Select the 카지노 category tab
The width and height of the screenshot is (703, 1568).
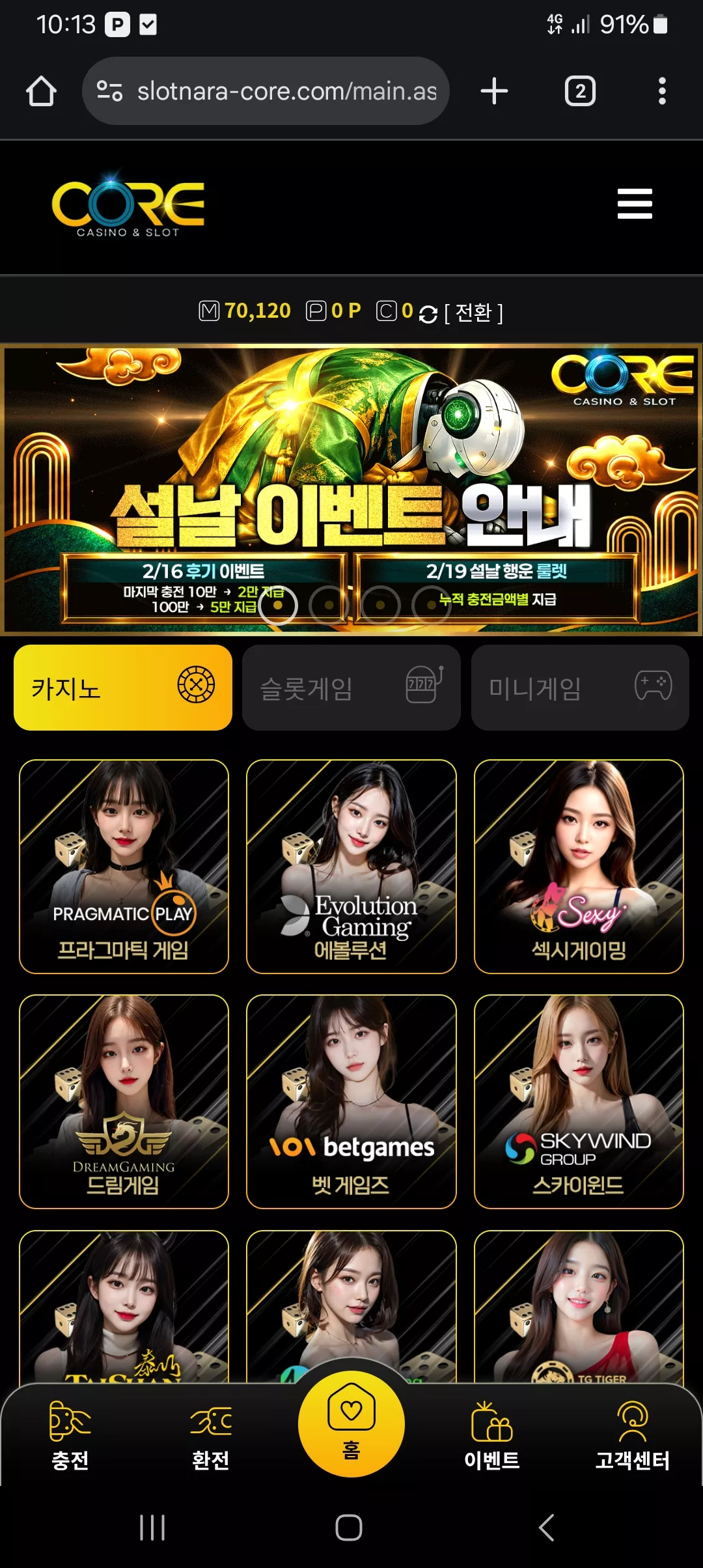[123, 688]
